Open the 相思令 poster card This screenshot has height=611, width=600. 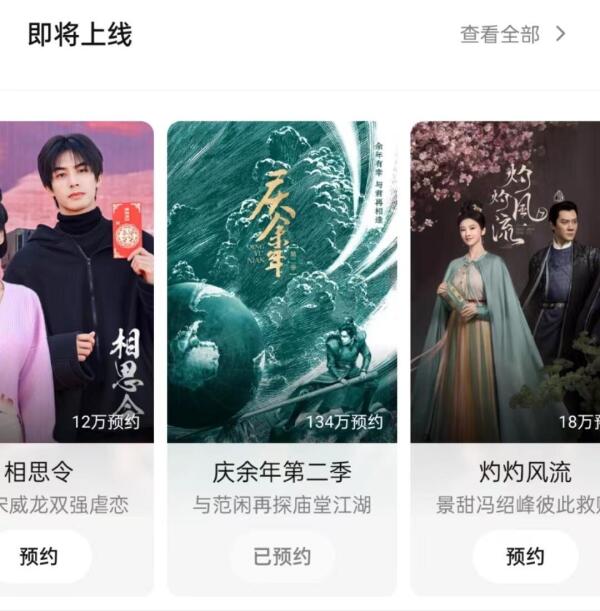tap(76, 282)
